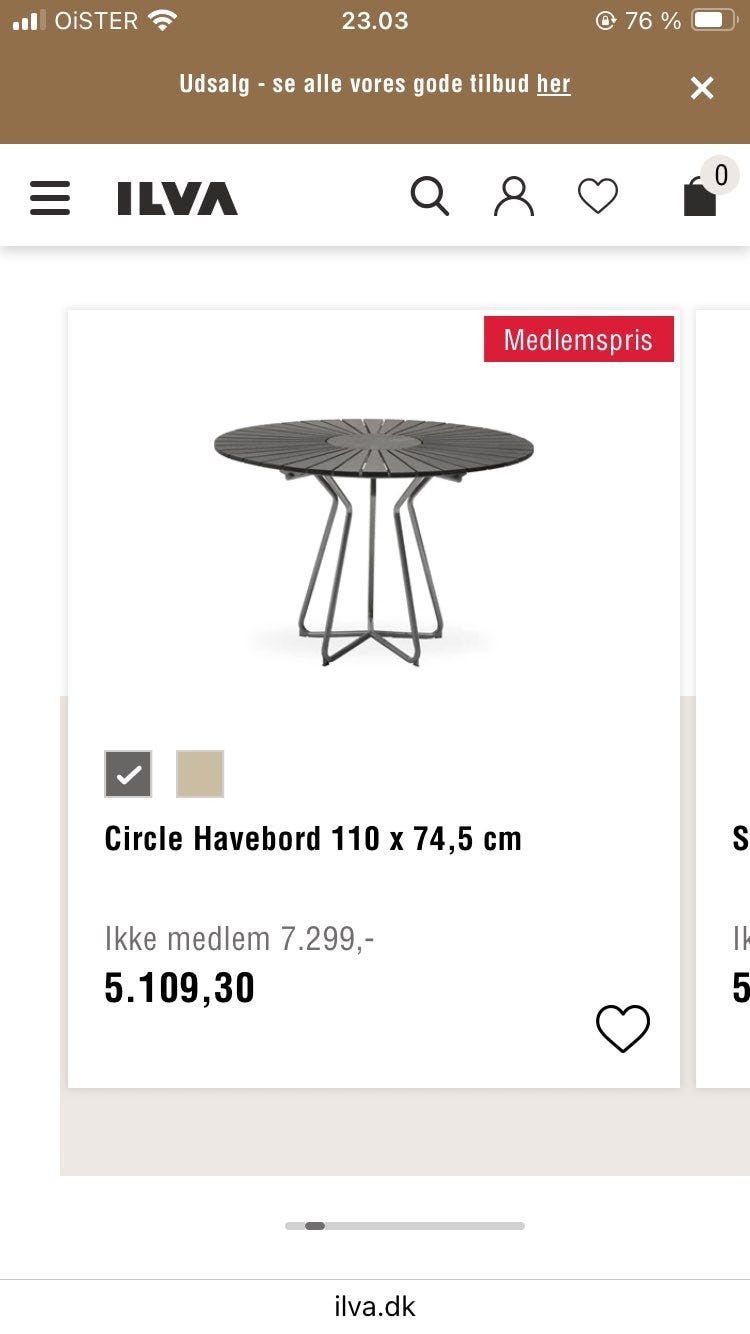The width and height of the screenshot is (750, 1334).
Task: Dismiss the Udsalg banner with the X
Action: [x=702, y=87]
